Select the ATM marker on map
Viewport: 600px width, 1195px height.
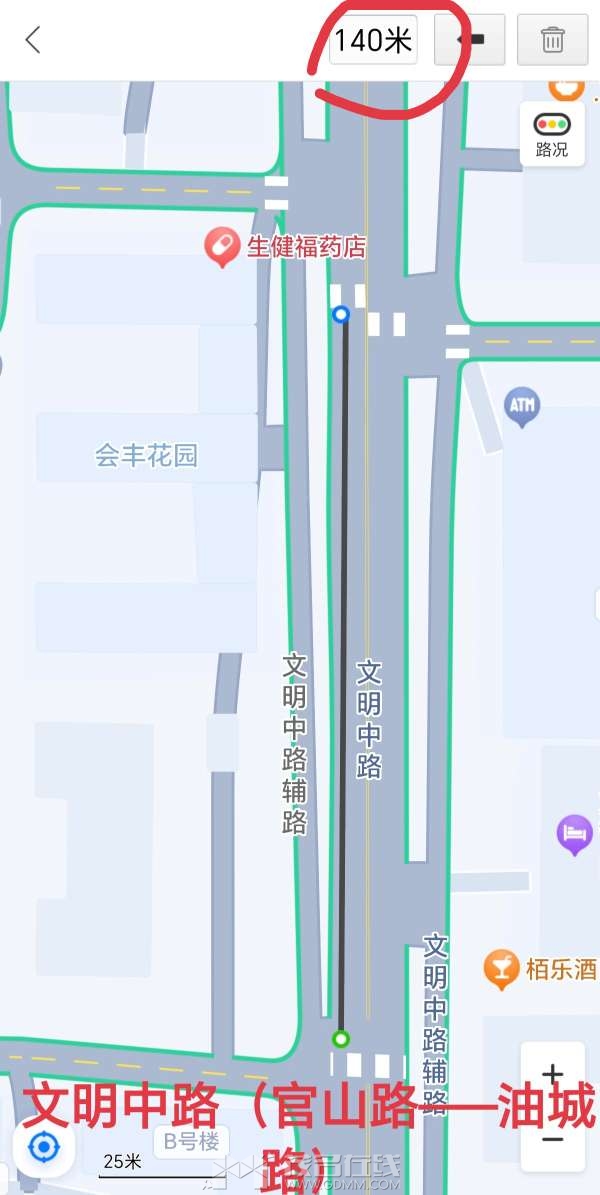click(522, 406)
